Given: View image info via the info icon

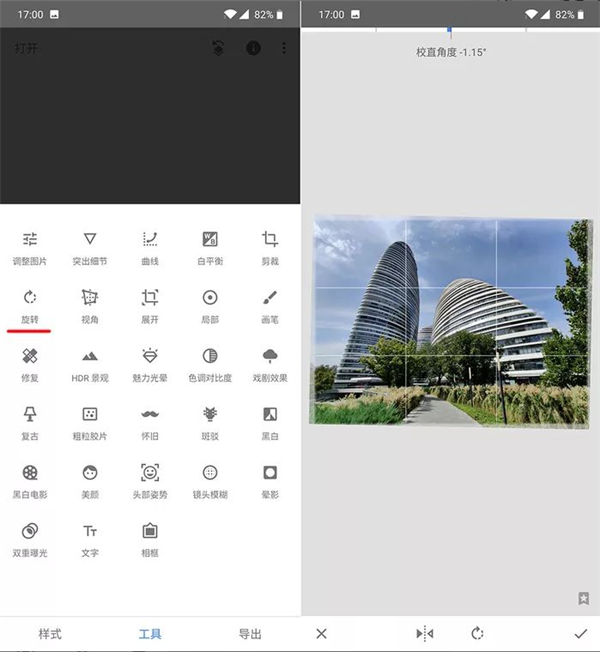Looking at the screenshot, I should point(253,48).
